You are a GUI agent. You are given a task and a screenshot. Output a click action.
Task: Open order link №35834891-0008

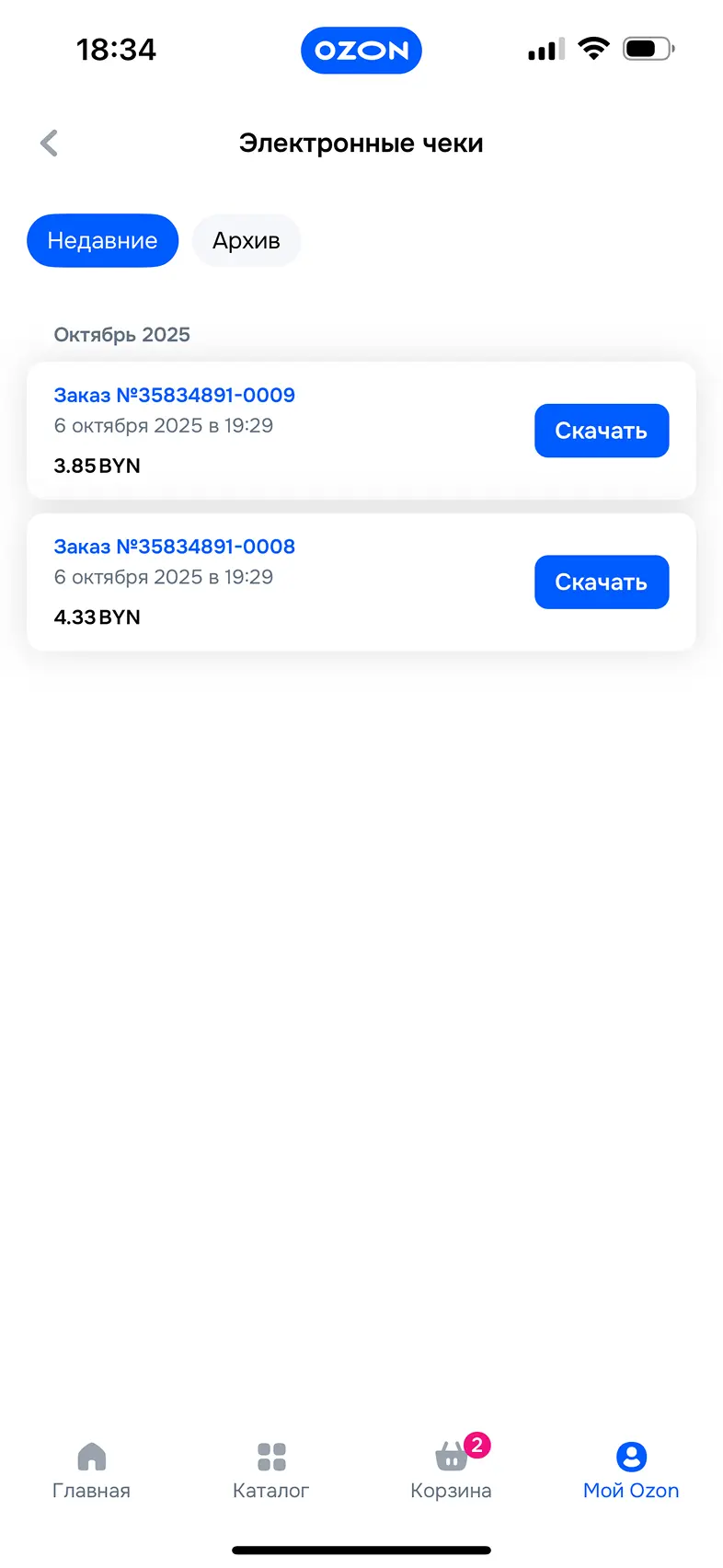click(x=175, y=547)
